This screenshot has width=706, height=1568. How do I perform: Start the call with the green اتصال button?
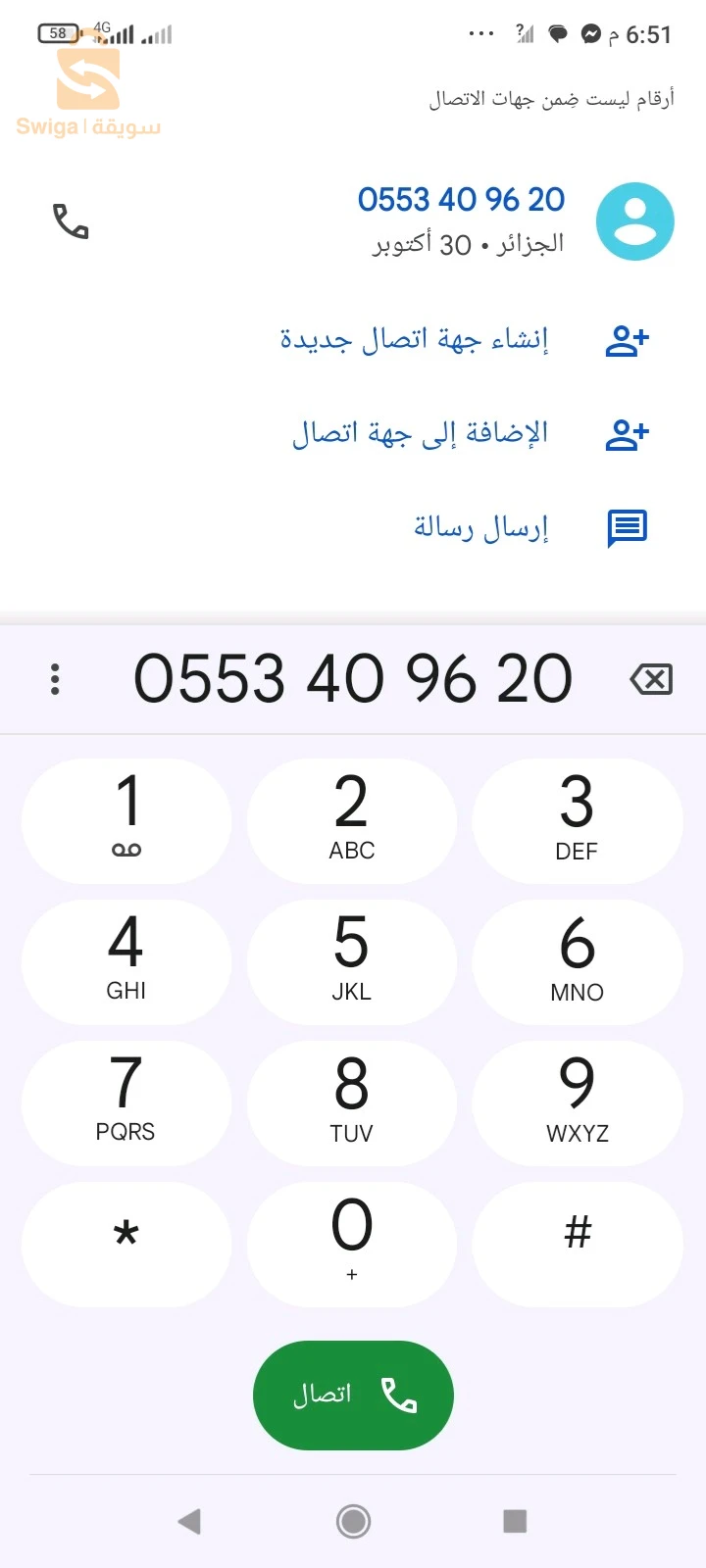[x=353, y=1395]
